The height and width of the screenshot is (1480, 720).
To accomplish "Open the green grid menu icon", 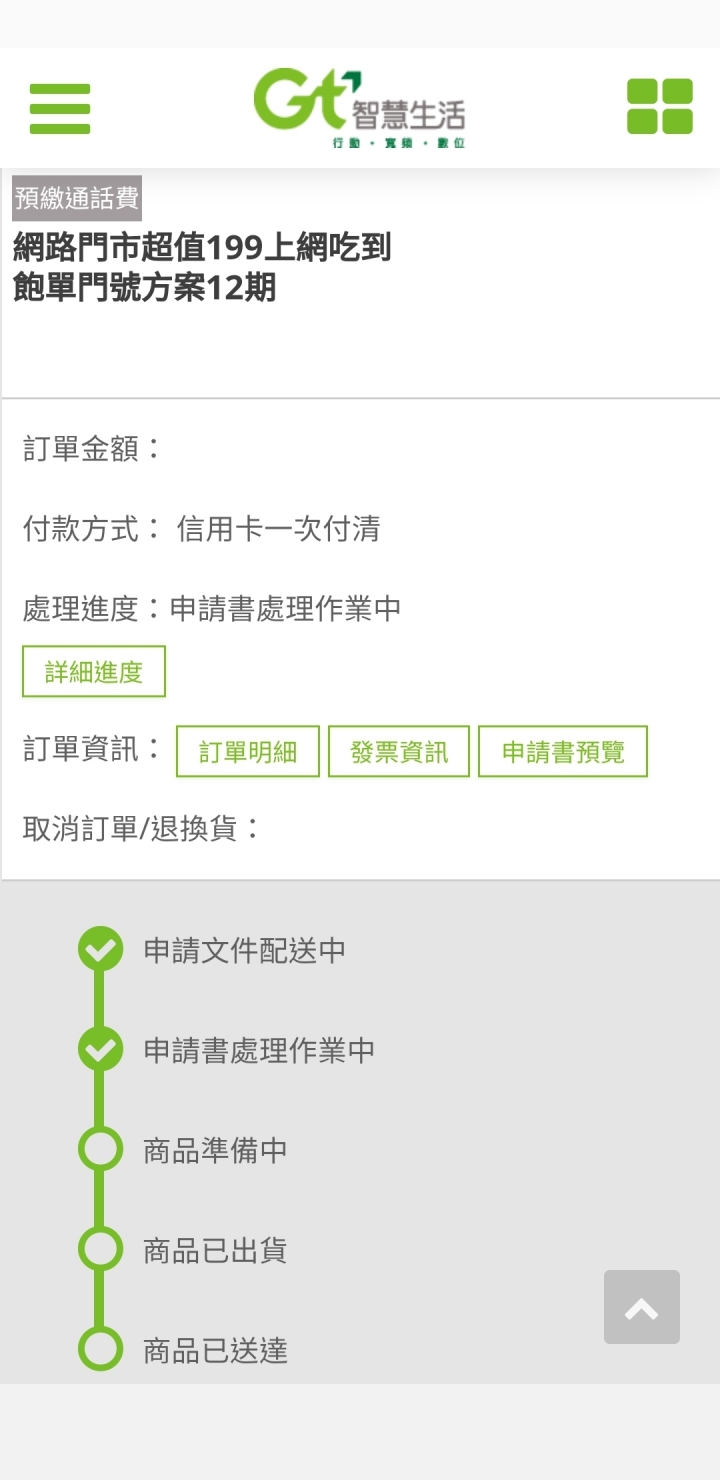I will pyautogui.click(x=660, y=107).
